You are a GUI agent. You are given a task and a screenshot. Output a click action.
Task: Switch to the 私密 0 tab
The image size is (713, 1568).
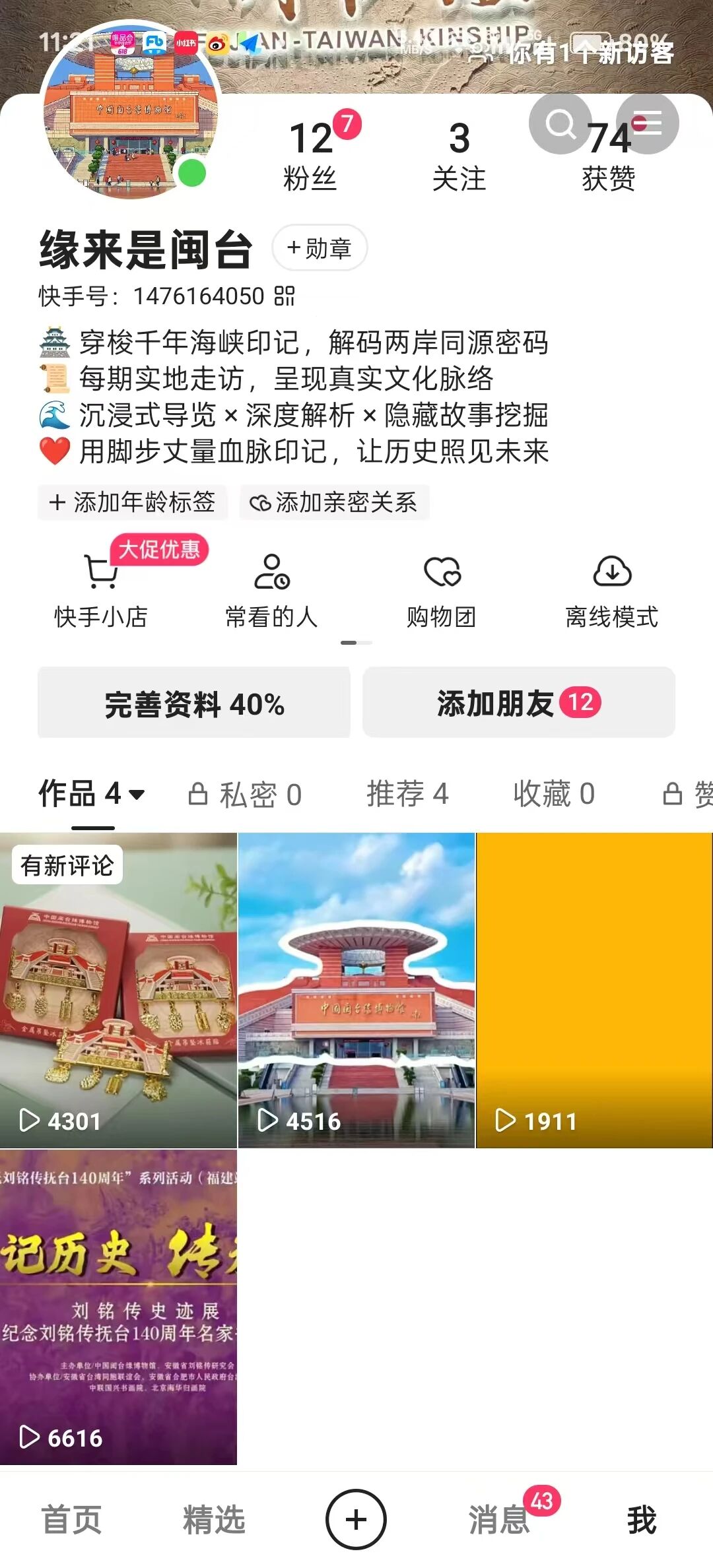246,795
